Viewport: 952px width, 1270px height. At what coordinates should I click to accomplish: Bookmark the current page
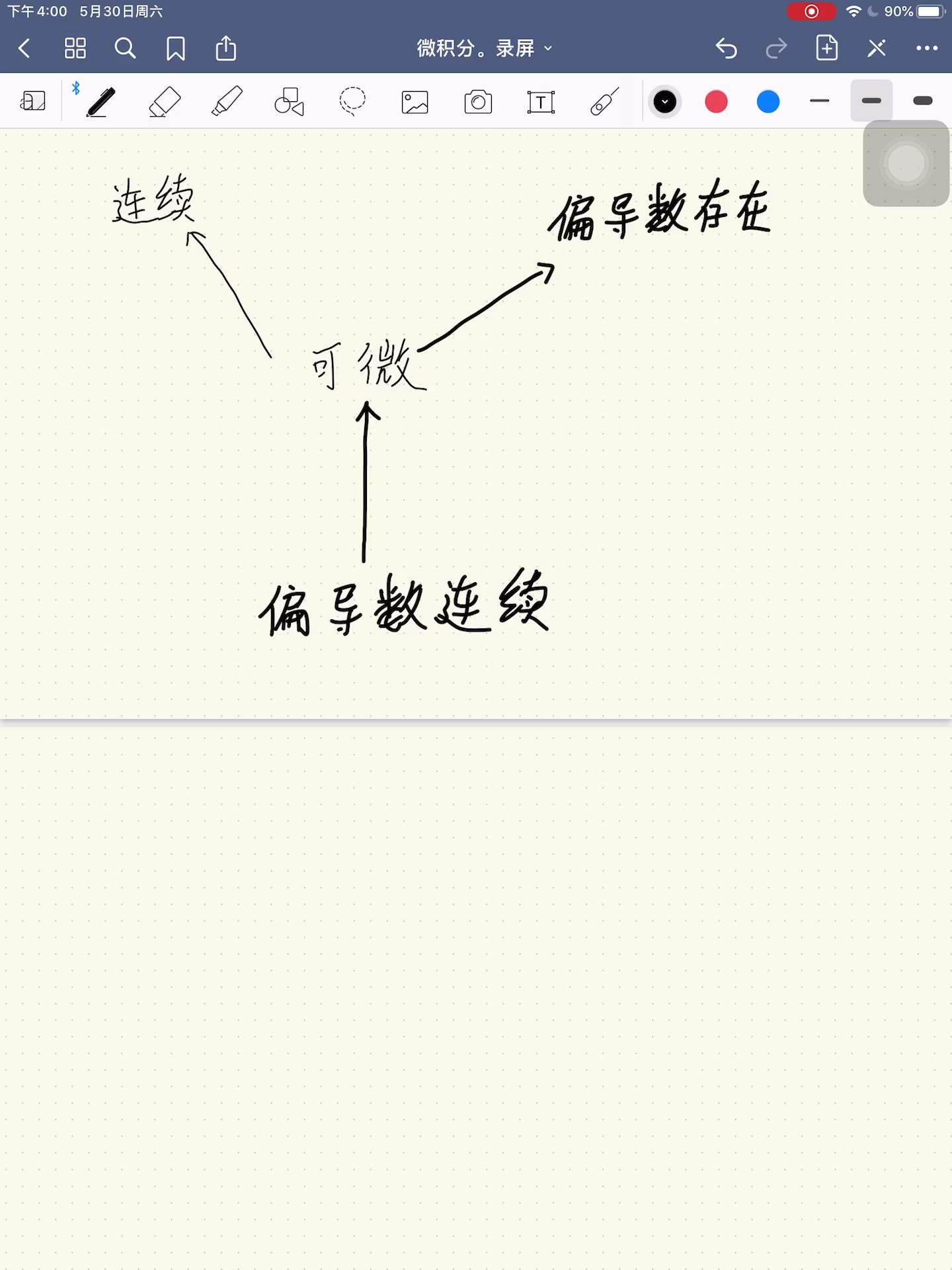pyautogui.click(x=175, y=48)
